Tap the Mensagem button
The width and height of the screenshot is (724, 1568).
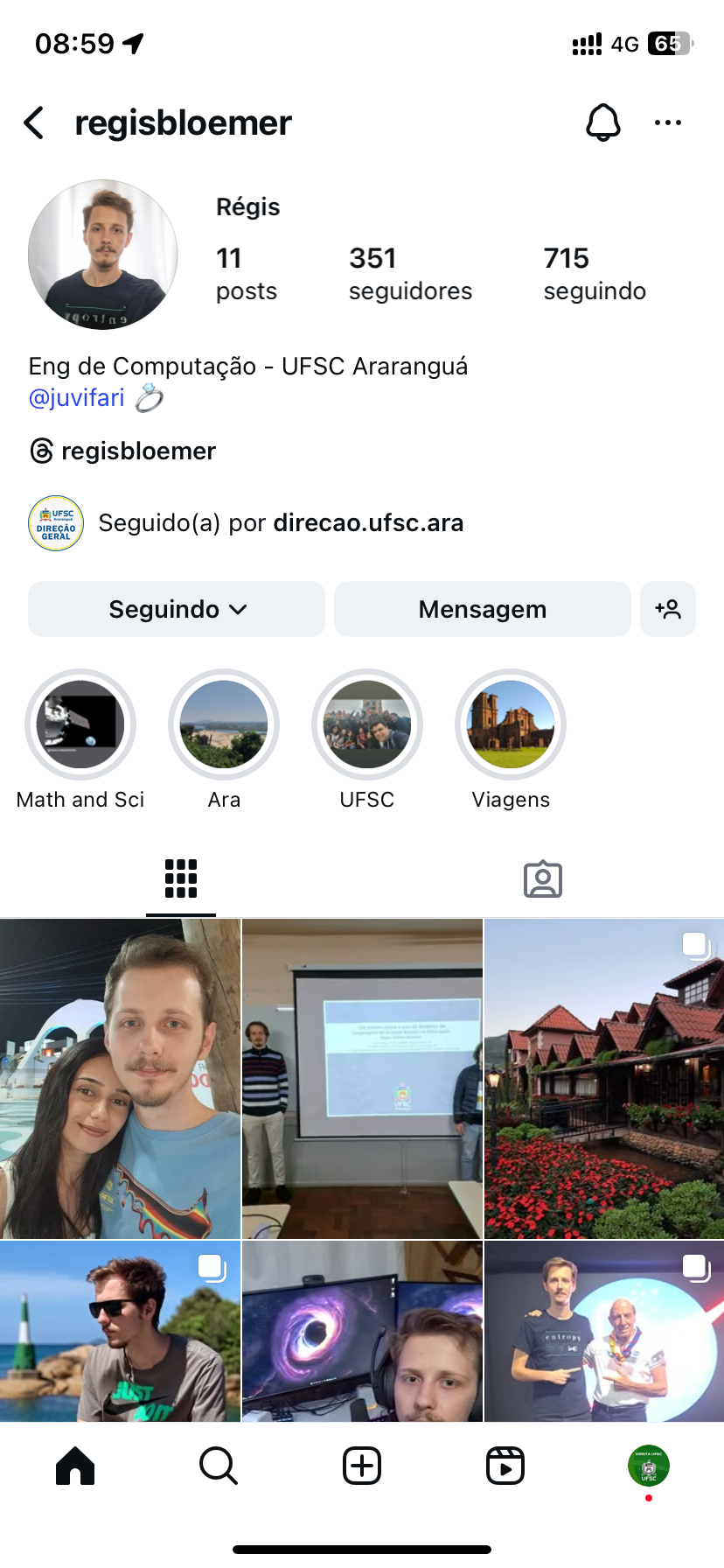pos(482,609)
